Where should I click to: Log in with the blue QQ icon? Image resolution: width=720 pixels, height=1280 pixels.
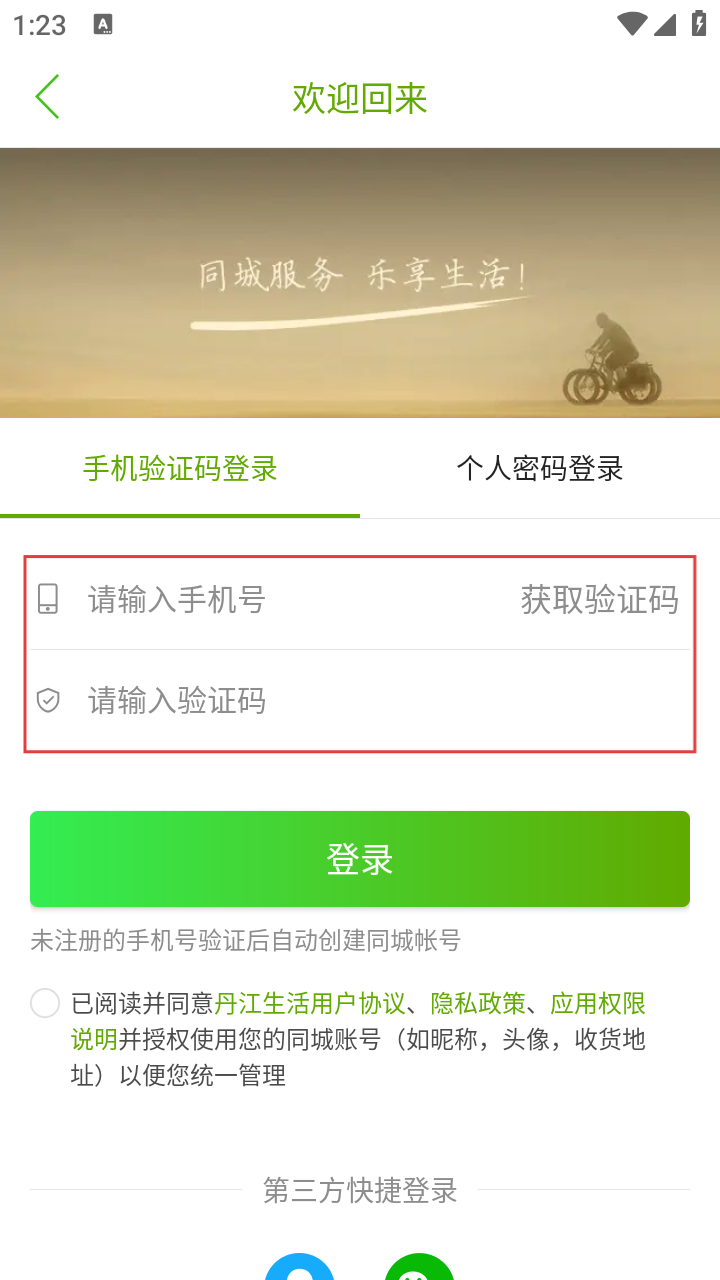[299, 1267]
